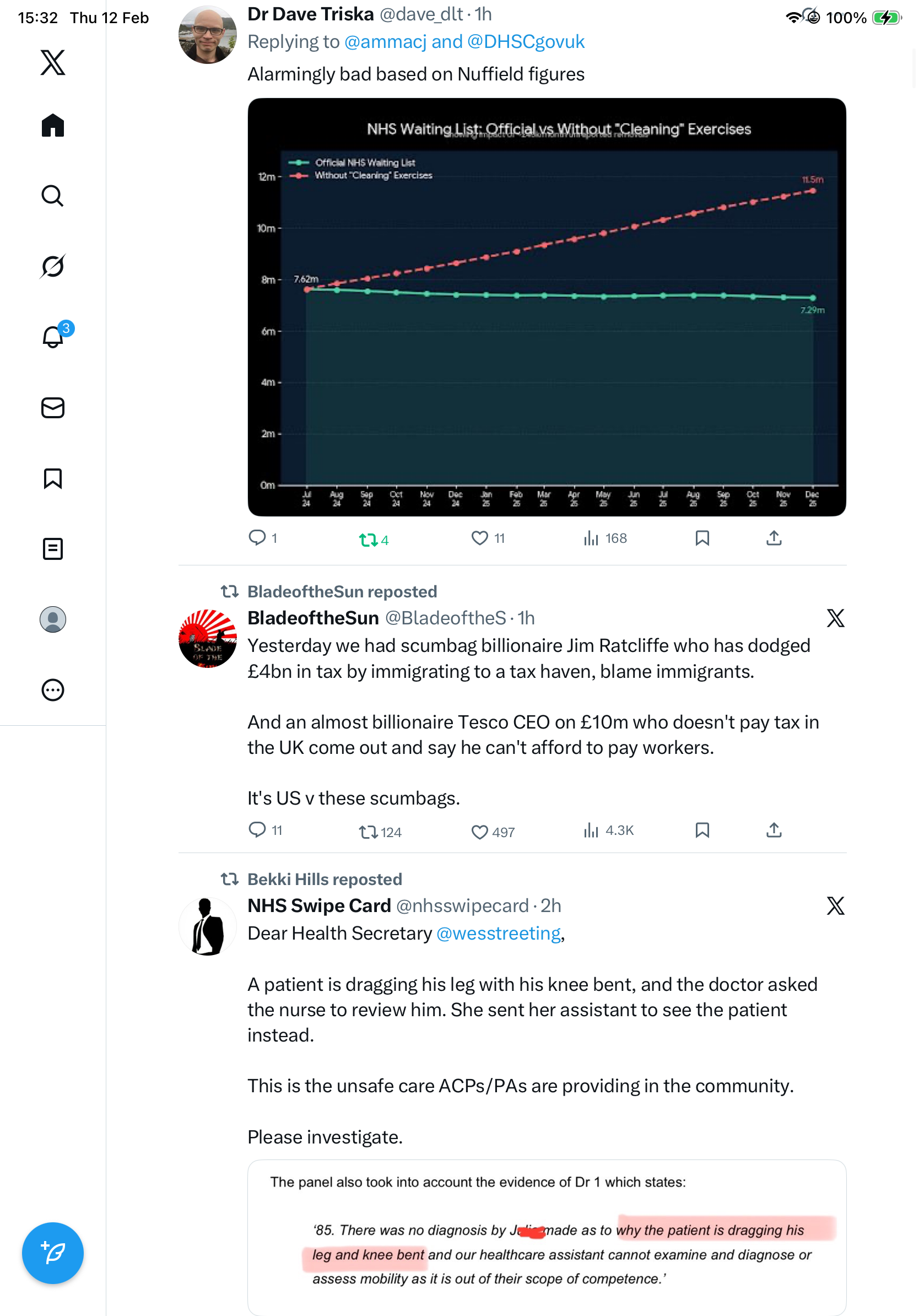Open Grok icon on NHS Swipe Card post
The image size is (919, 1316).
(835, 905)
